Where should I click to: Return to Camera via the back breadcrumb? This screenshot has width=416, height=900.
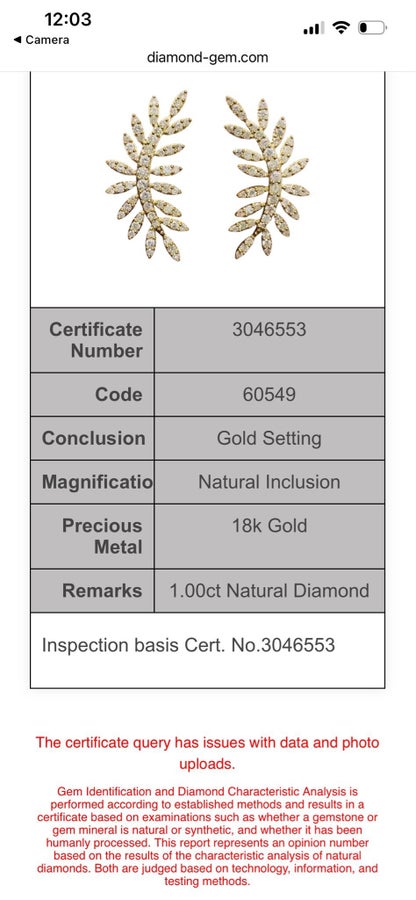coord(41,40)
